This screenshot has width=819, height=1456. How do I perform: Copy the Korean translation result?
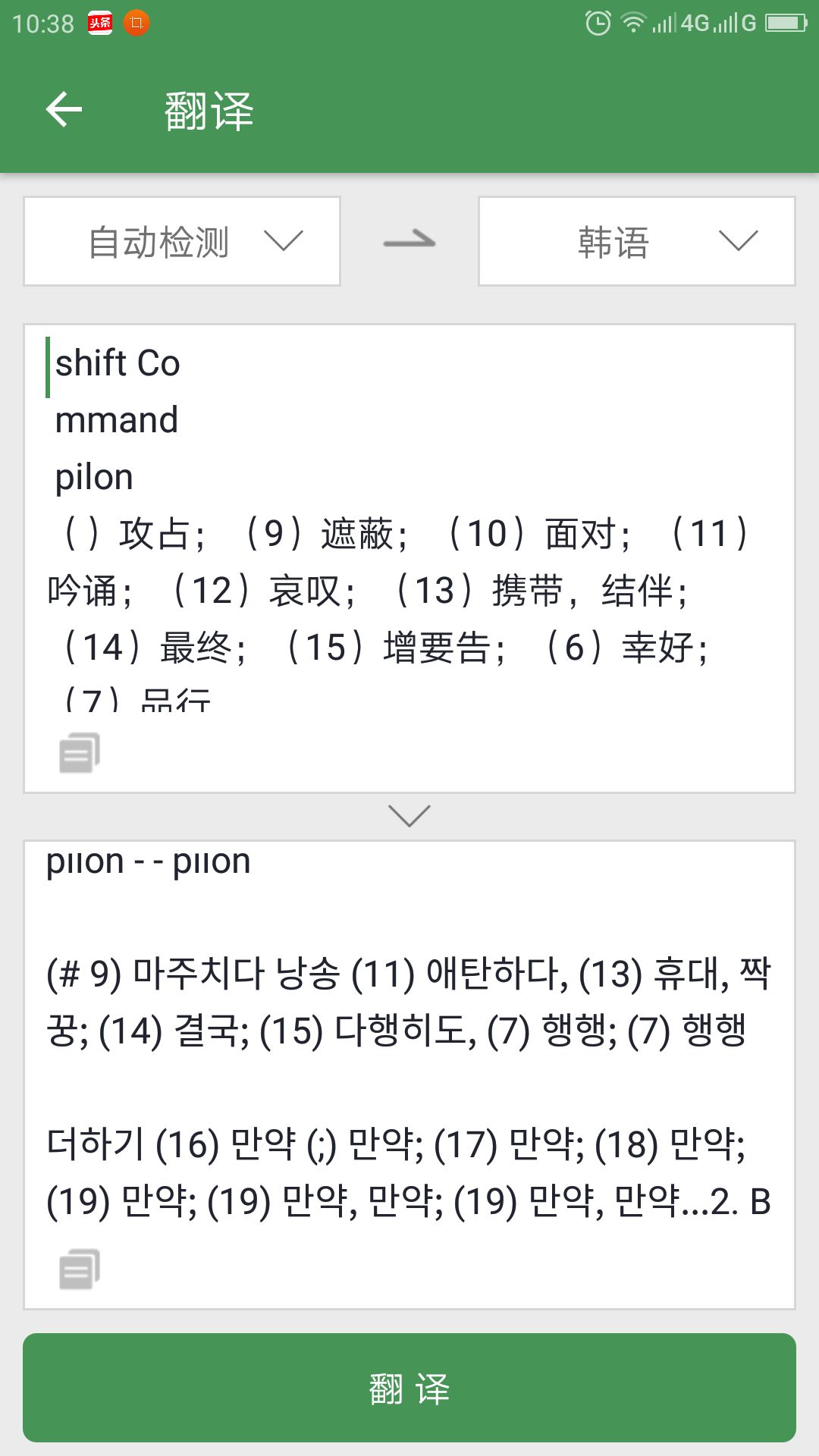coord(79,1269)
